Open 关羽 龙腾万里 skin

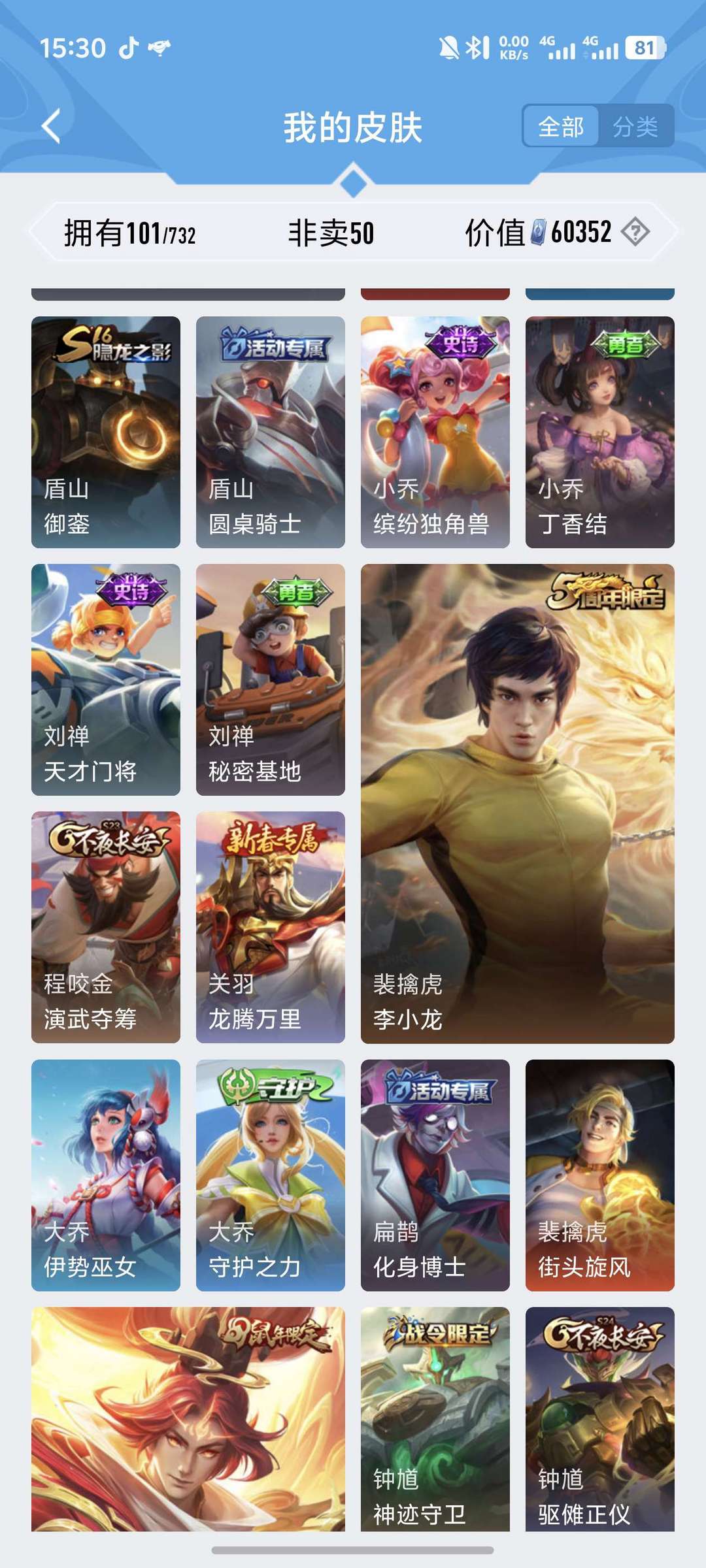[x=271, y=927]
